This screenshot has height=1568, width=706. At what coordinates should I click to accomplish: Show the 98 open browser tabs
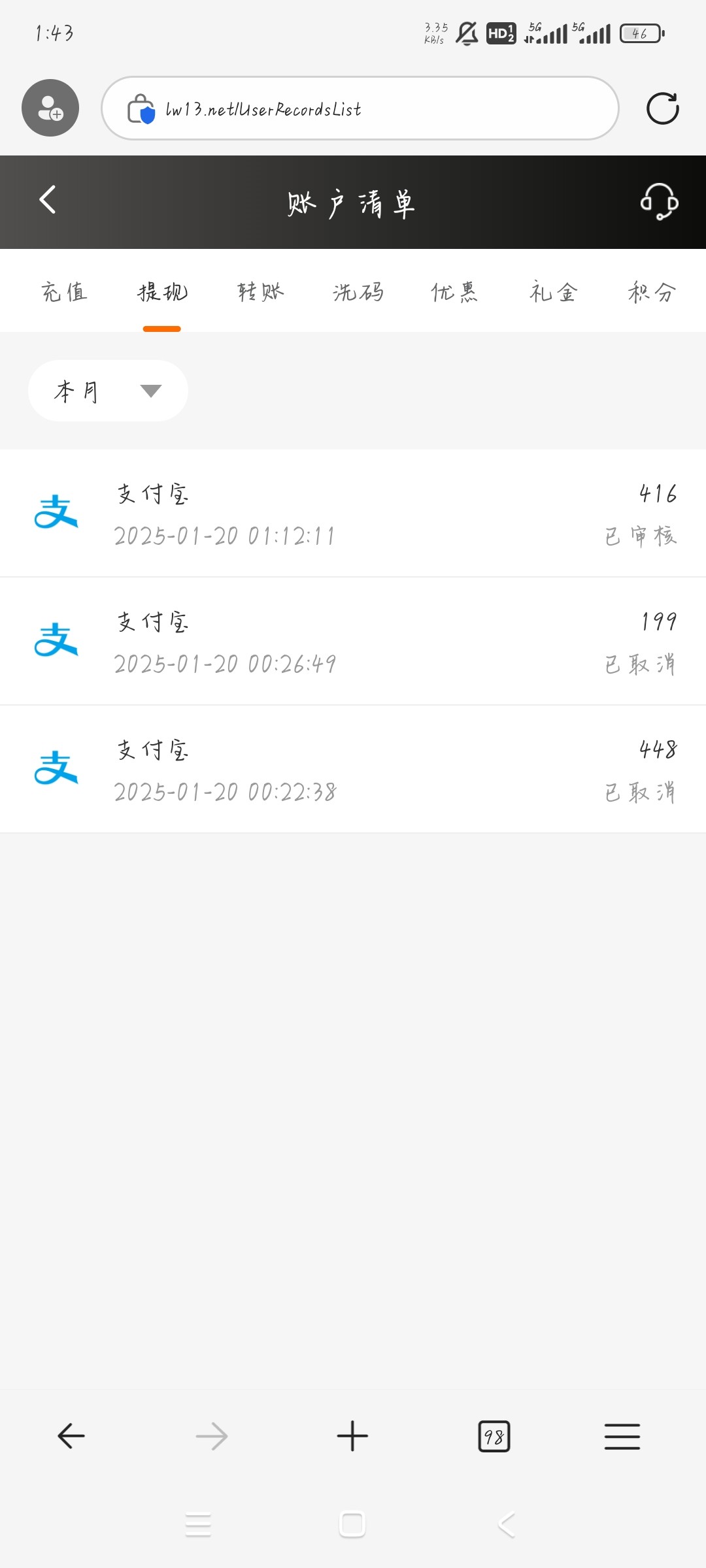coord(494,1436)
